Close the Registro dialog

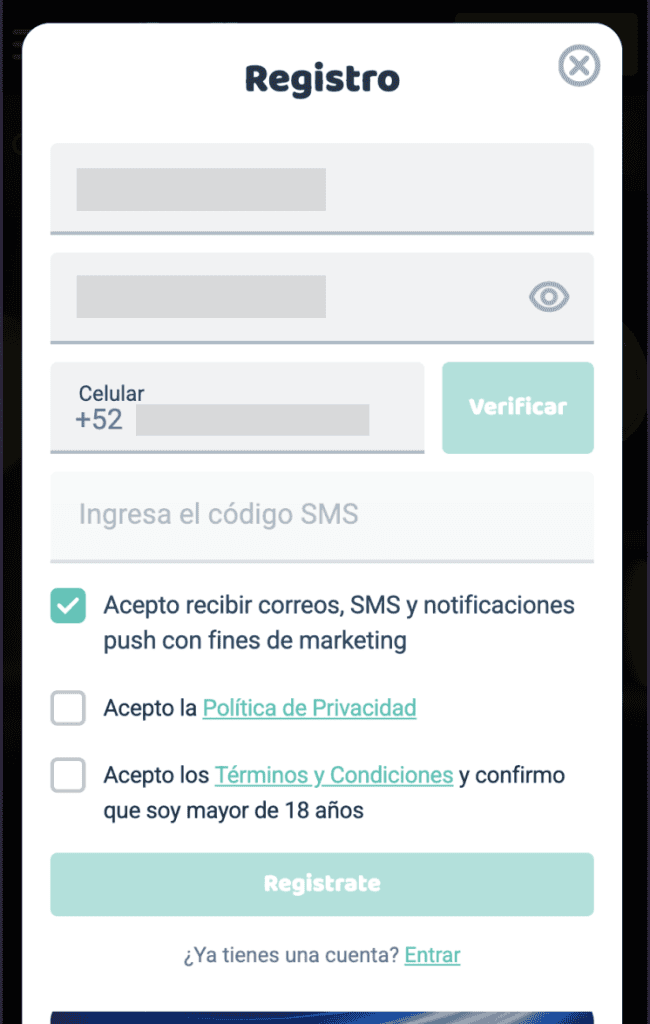578,67
